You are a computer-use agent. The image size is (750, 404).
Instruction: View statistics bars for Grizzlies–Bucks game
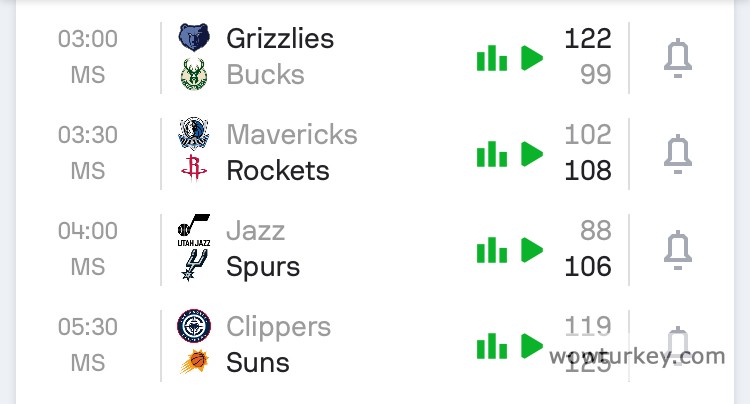tap(491, 58)
